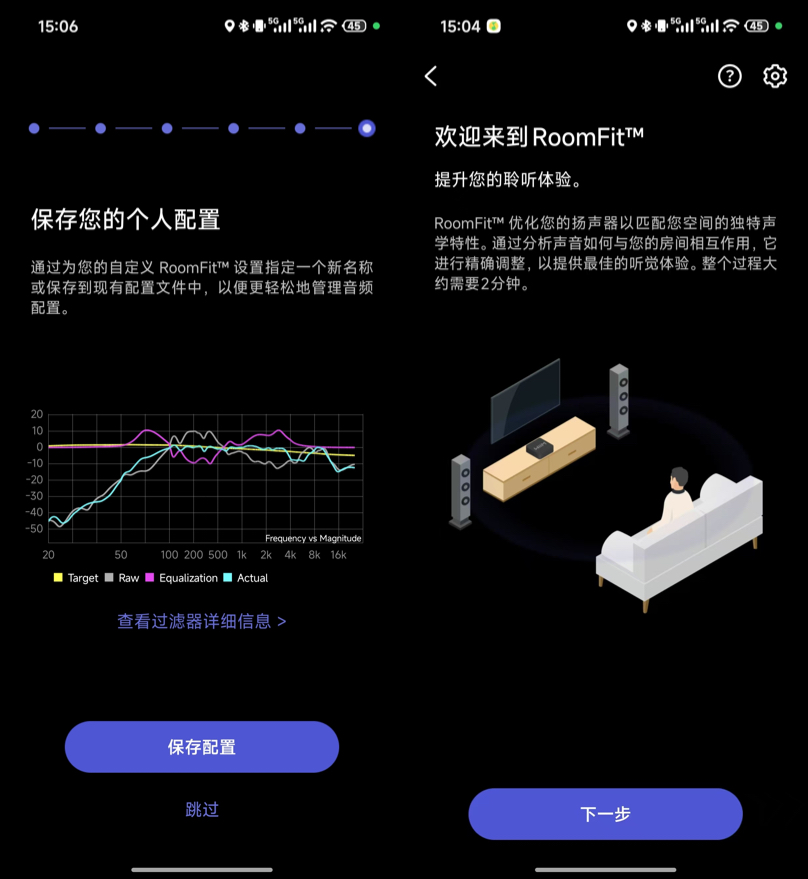Tap the 保存配置 button
808x879 pixels.
point(202,747)
